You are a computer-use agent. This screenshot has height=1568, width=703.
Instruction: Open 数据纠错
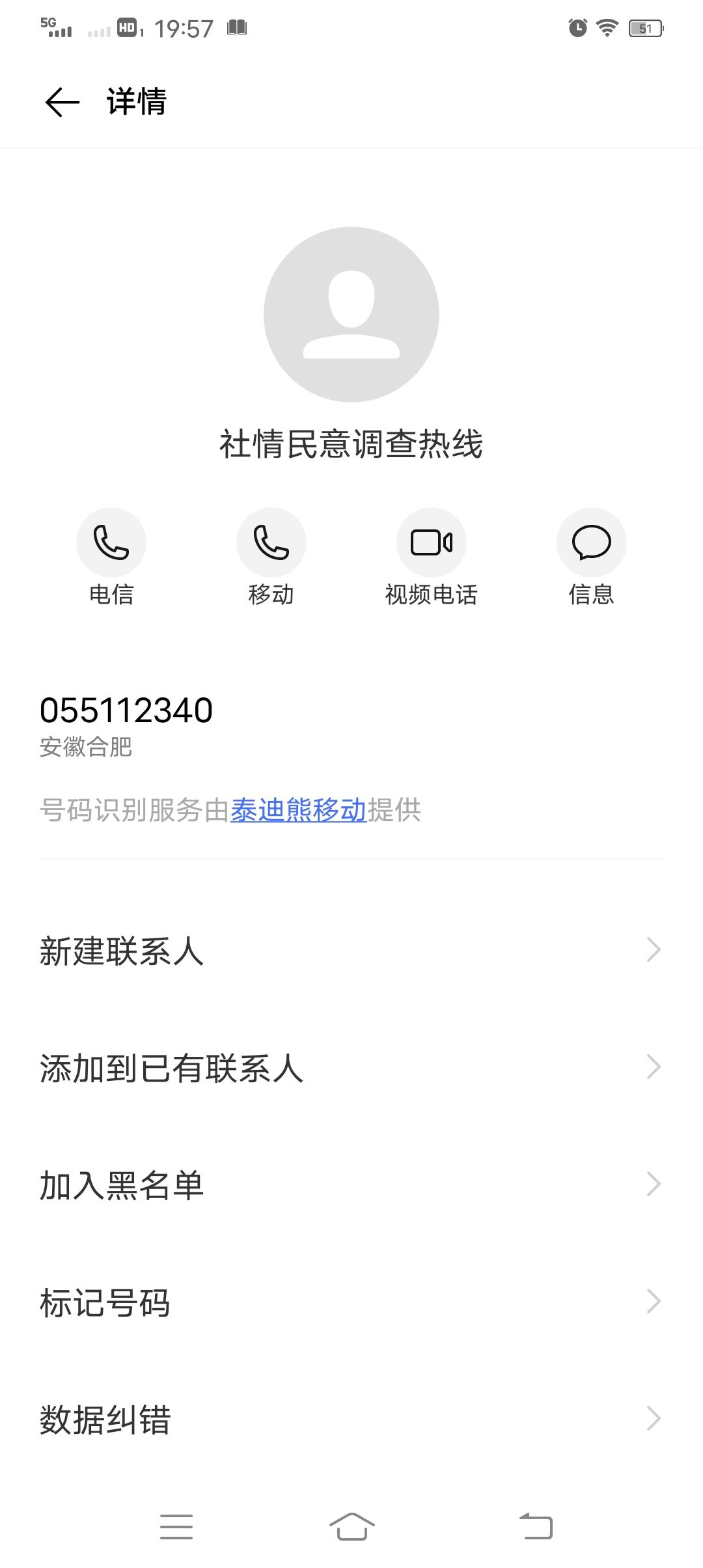[x=351, y=1419]
